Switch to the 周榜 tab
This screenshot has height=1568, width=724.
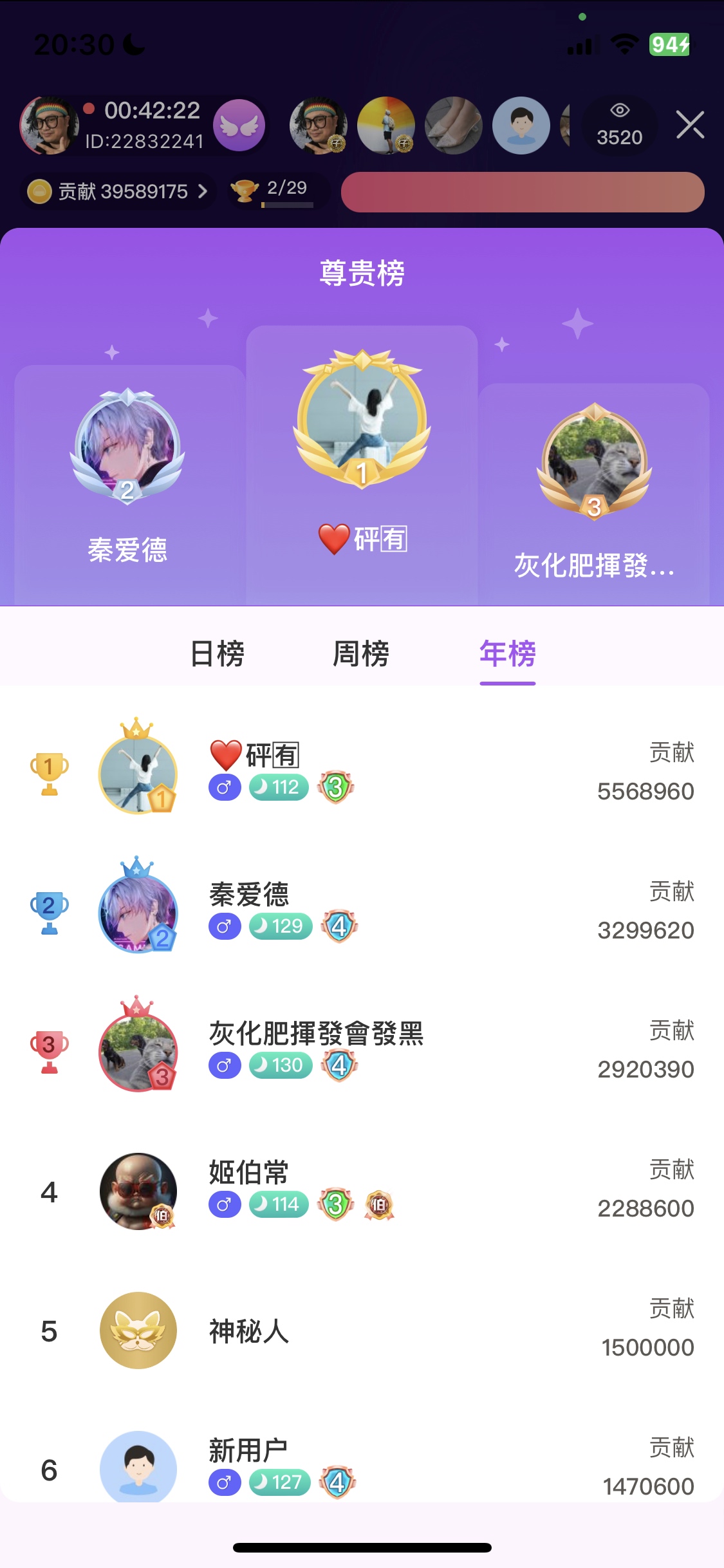click(x=361, y=654)
